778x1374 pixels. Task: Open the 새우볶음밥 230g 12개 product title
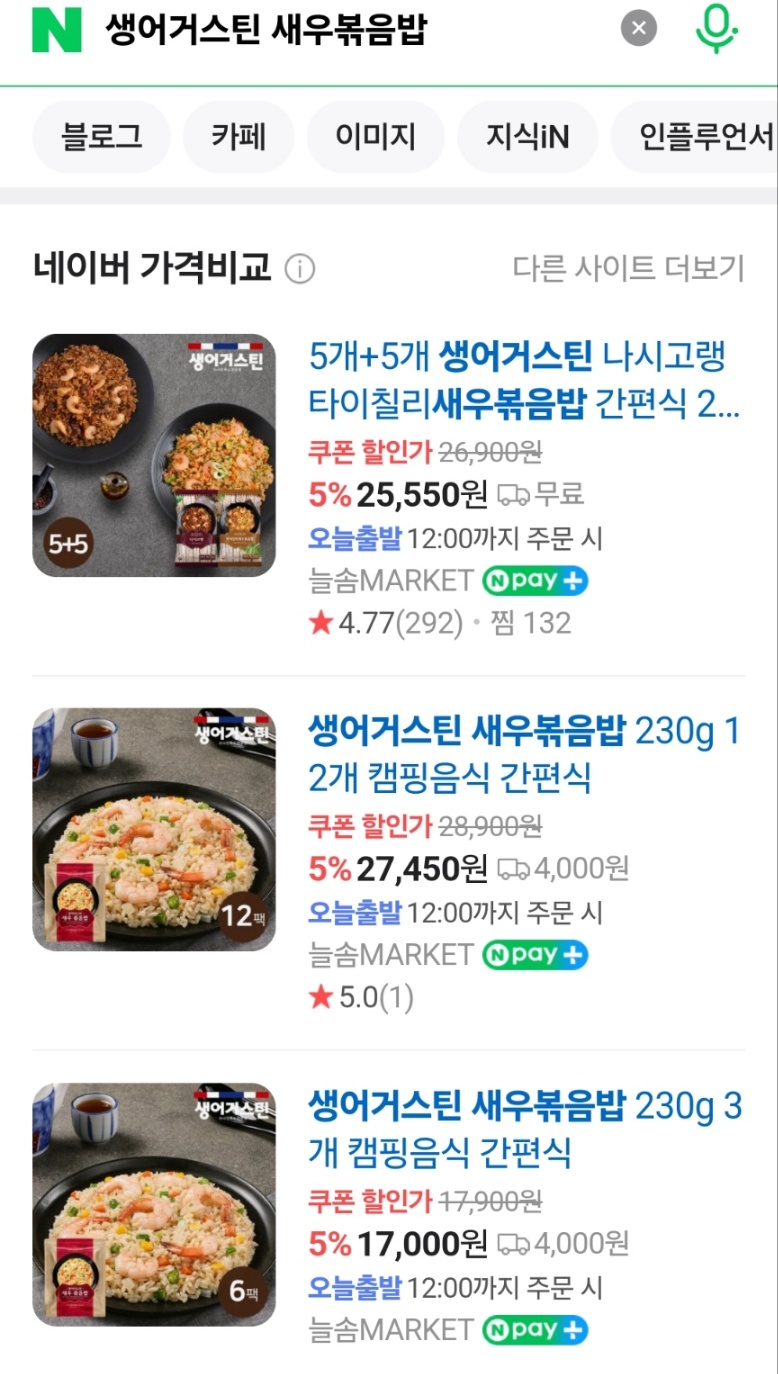524,754
